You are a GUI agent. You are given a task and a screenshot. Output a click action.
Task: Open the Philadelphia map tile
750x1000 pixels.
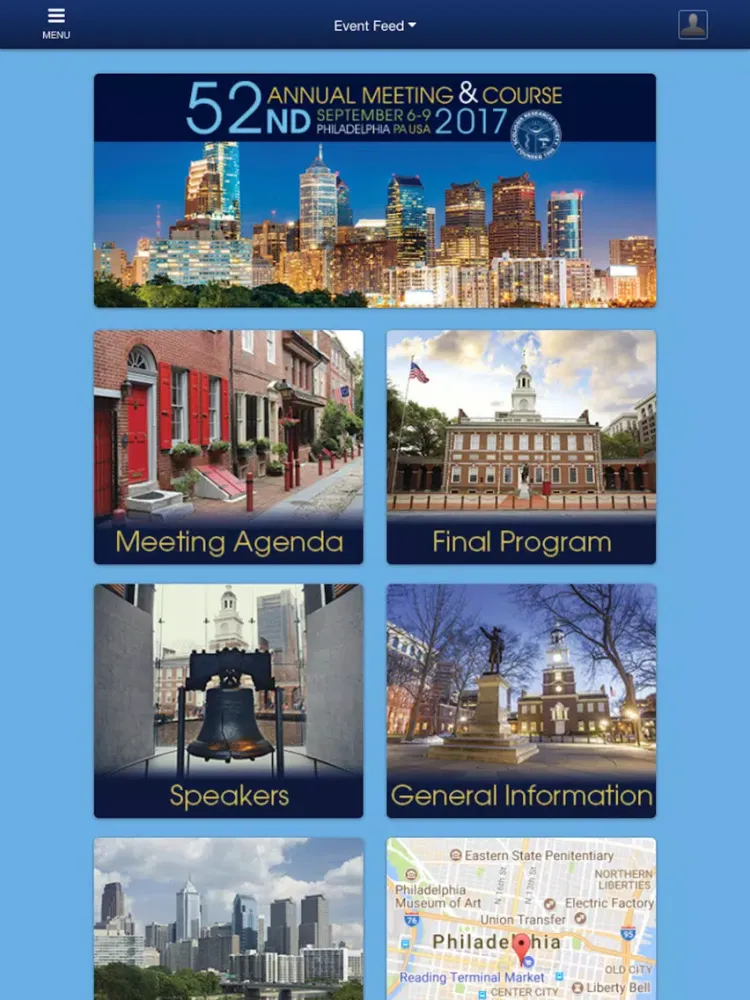pos(521,918)
